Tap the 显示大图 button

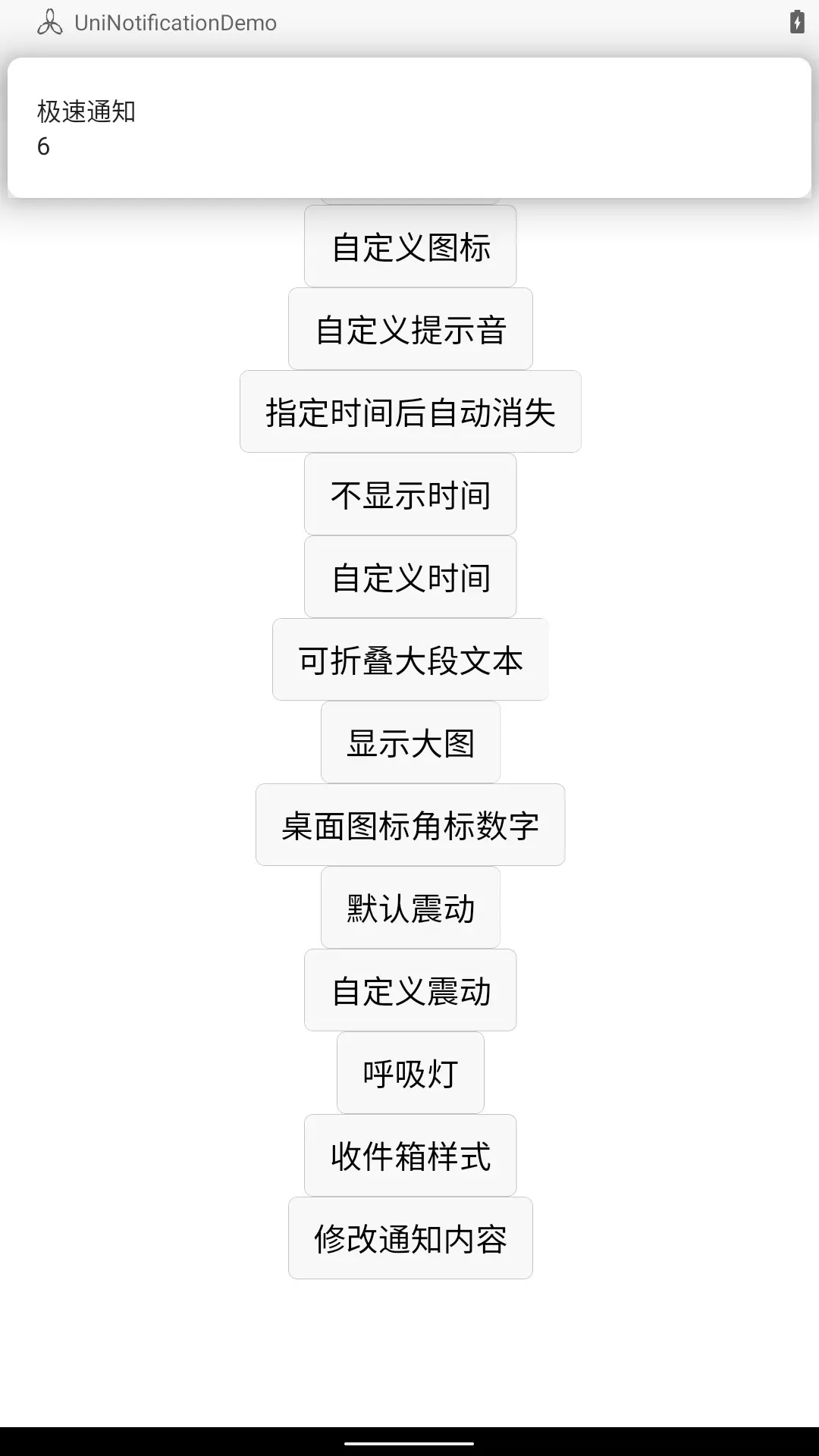pos(410,742)
